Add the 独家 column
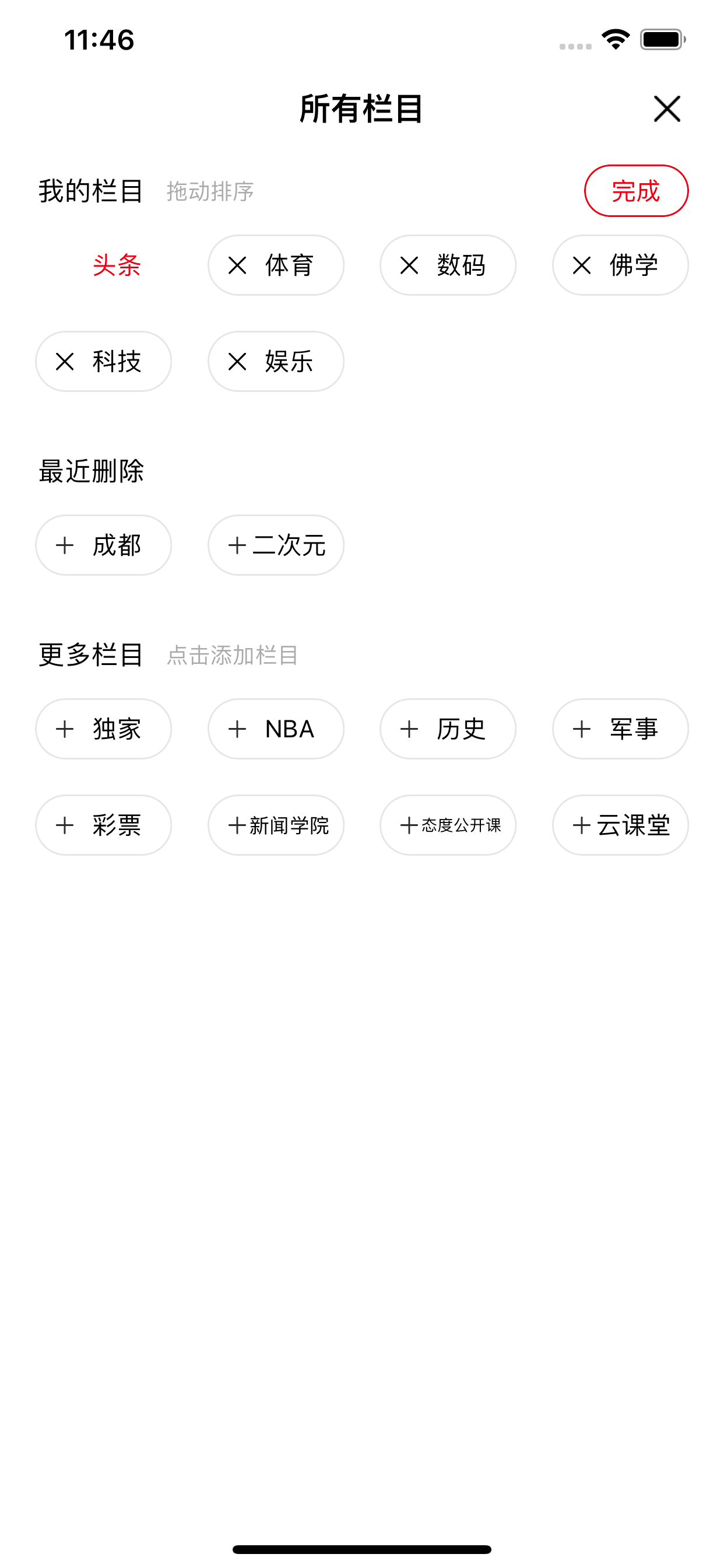Viewport: 724px width, 1568px height. point(103,729)
